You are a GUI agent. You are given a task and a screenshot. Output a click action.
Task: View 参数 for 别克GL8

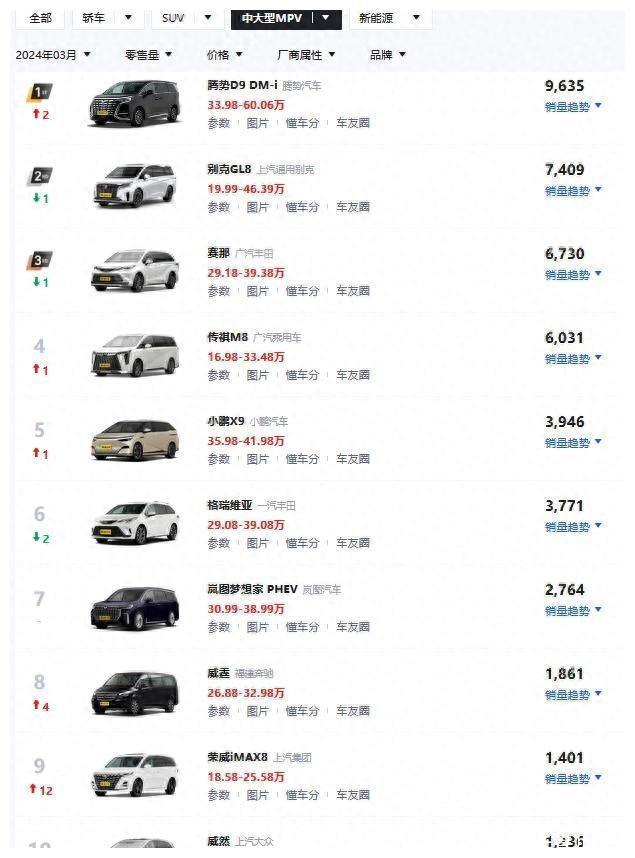[218, 207]
